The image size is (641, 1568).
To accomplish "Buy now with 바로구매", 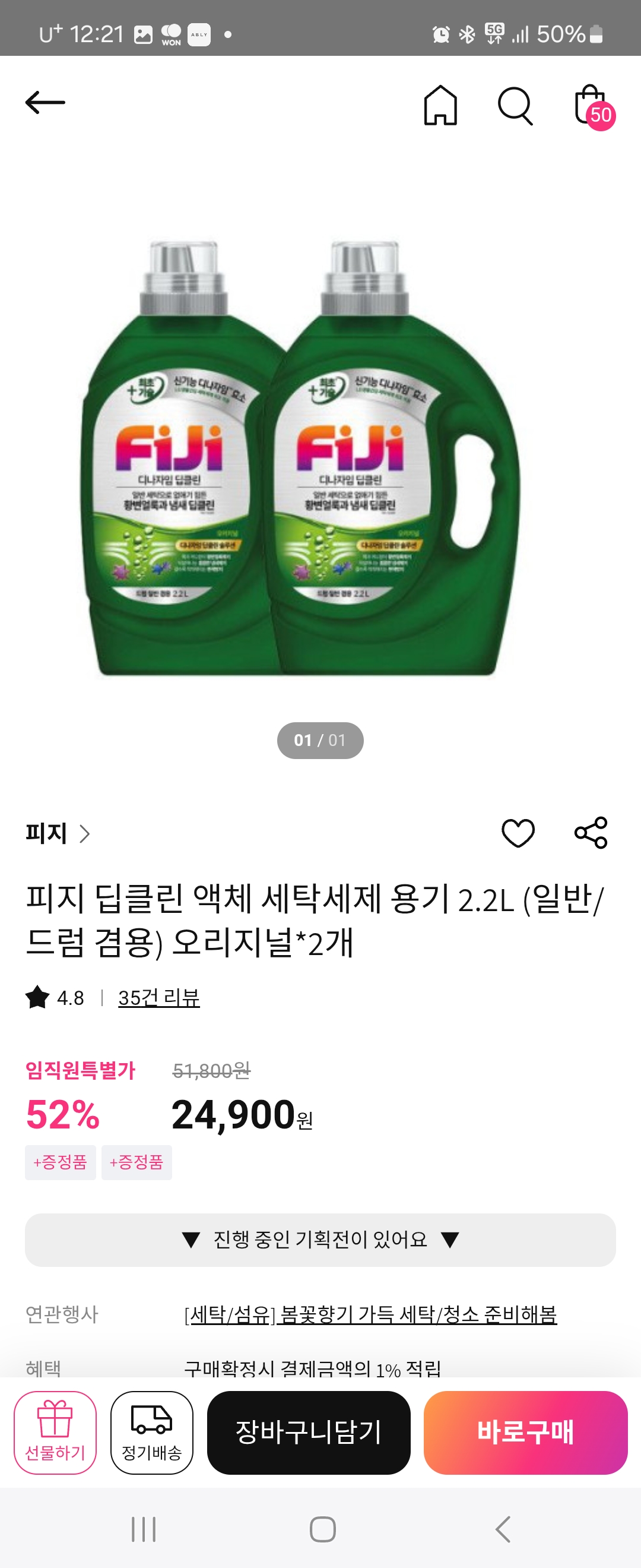I will click(525, 1432).
